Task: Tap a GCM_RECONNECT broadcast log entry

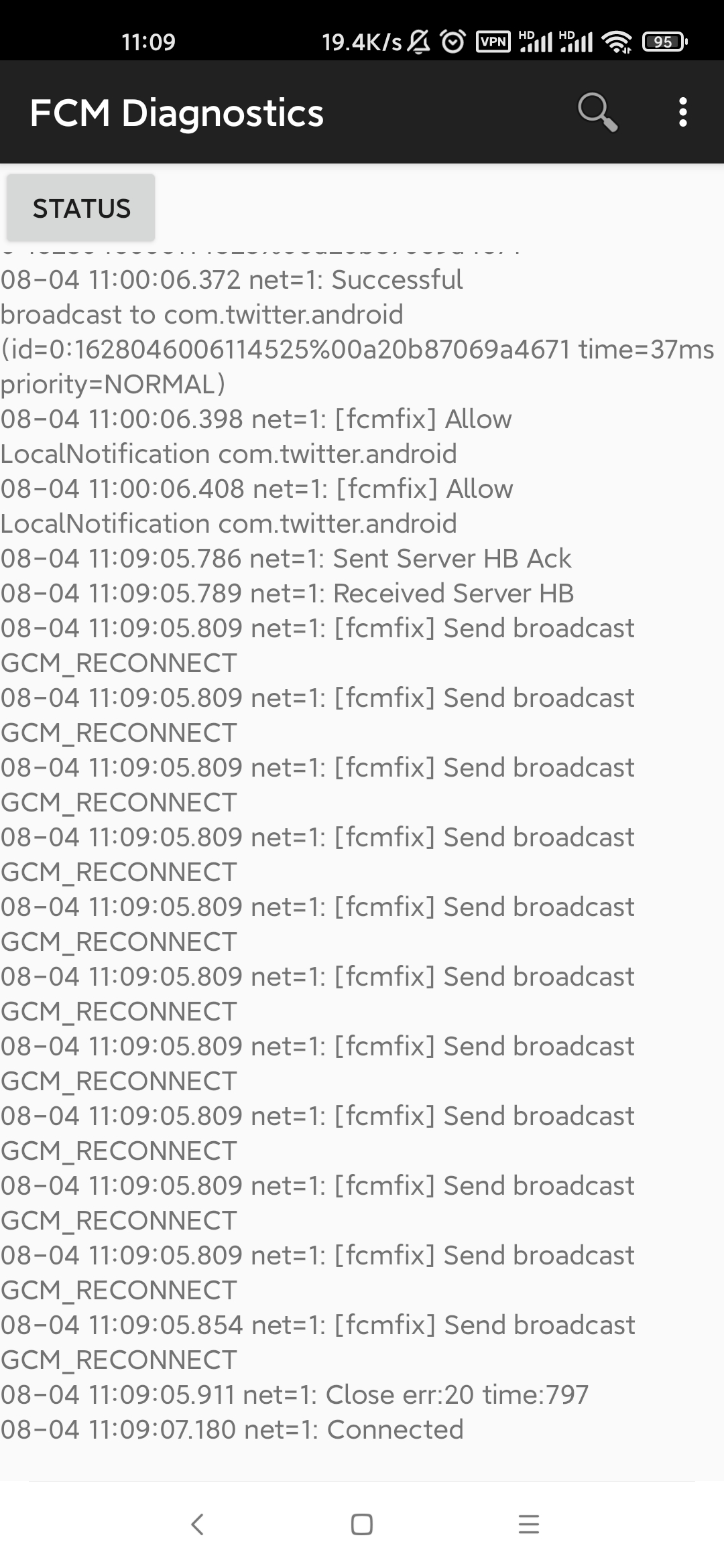Action: (x=318, y=646)
